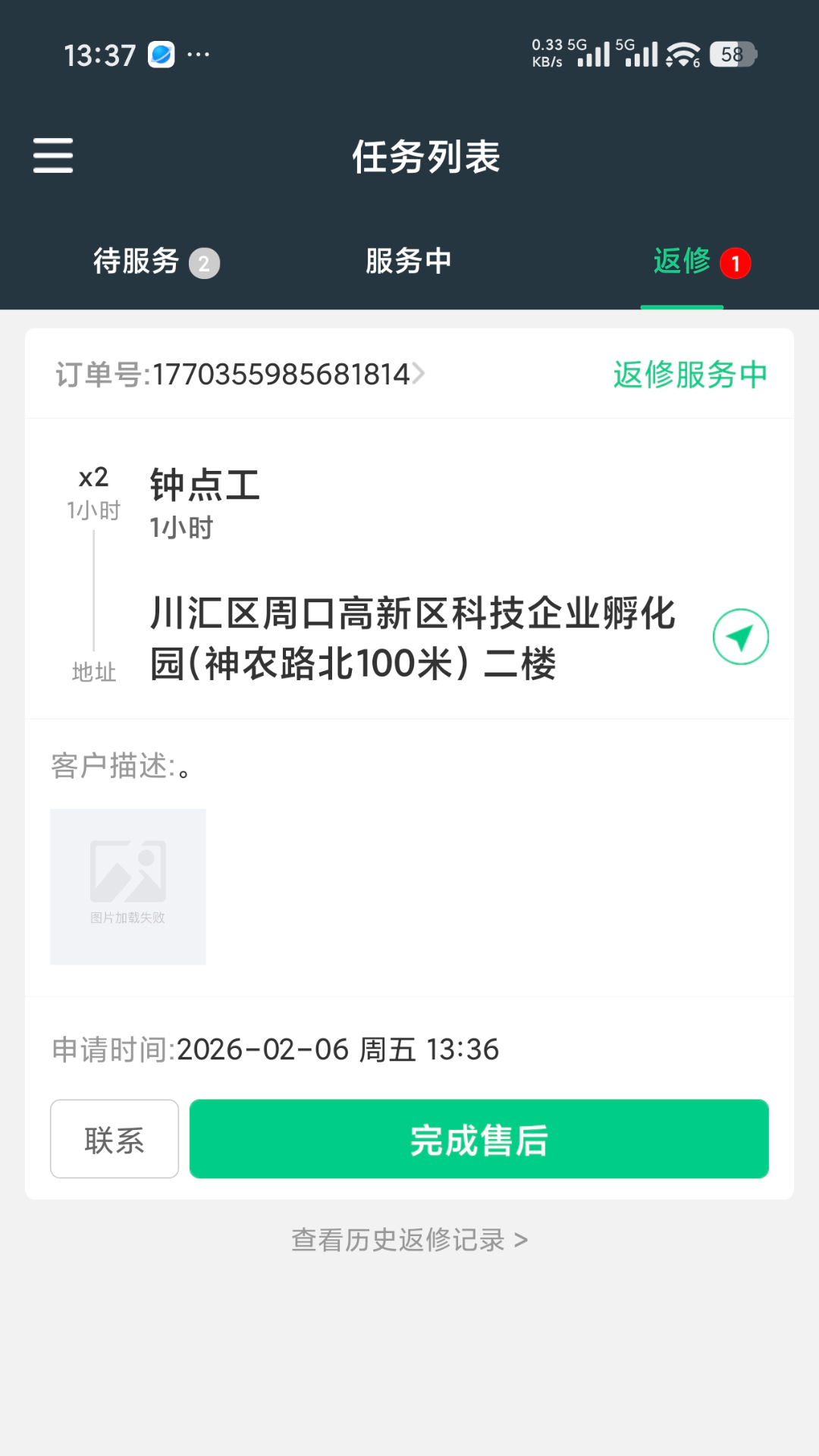Tap the 联系 contact button
Screen dimensions: 819x1456
[114, 1138]
